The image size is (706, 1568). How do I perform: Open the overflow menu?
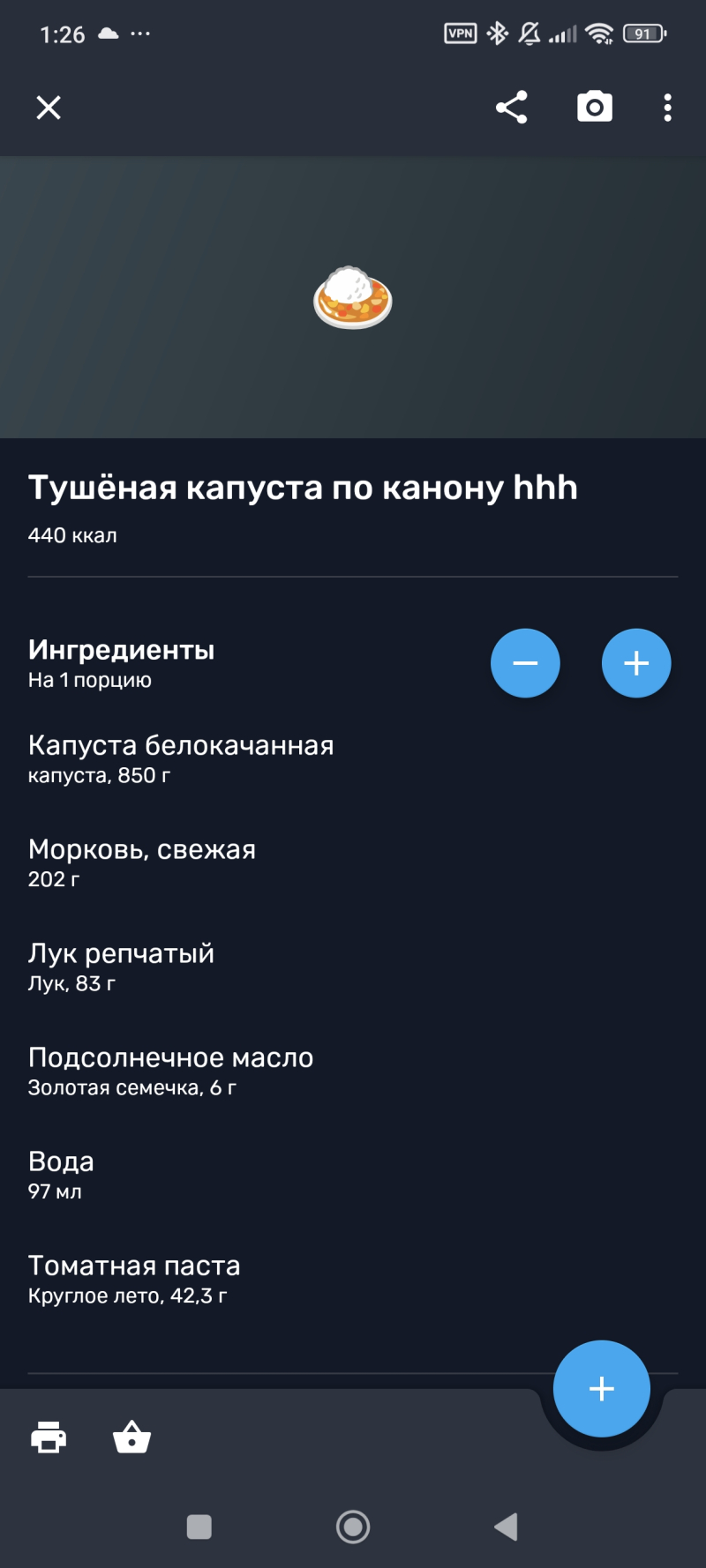[667, 108]
